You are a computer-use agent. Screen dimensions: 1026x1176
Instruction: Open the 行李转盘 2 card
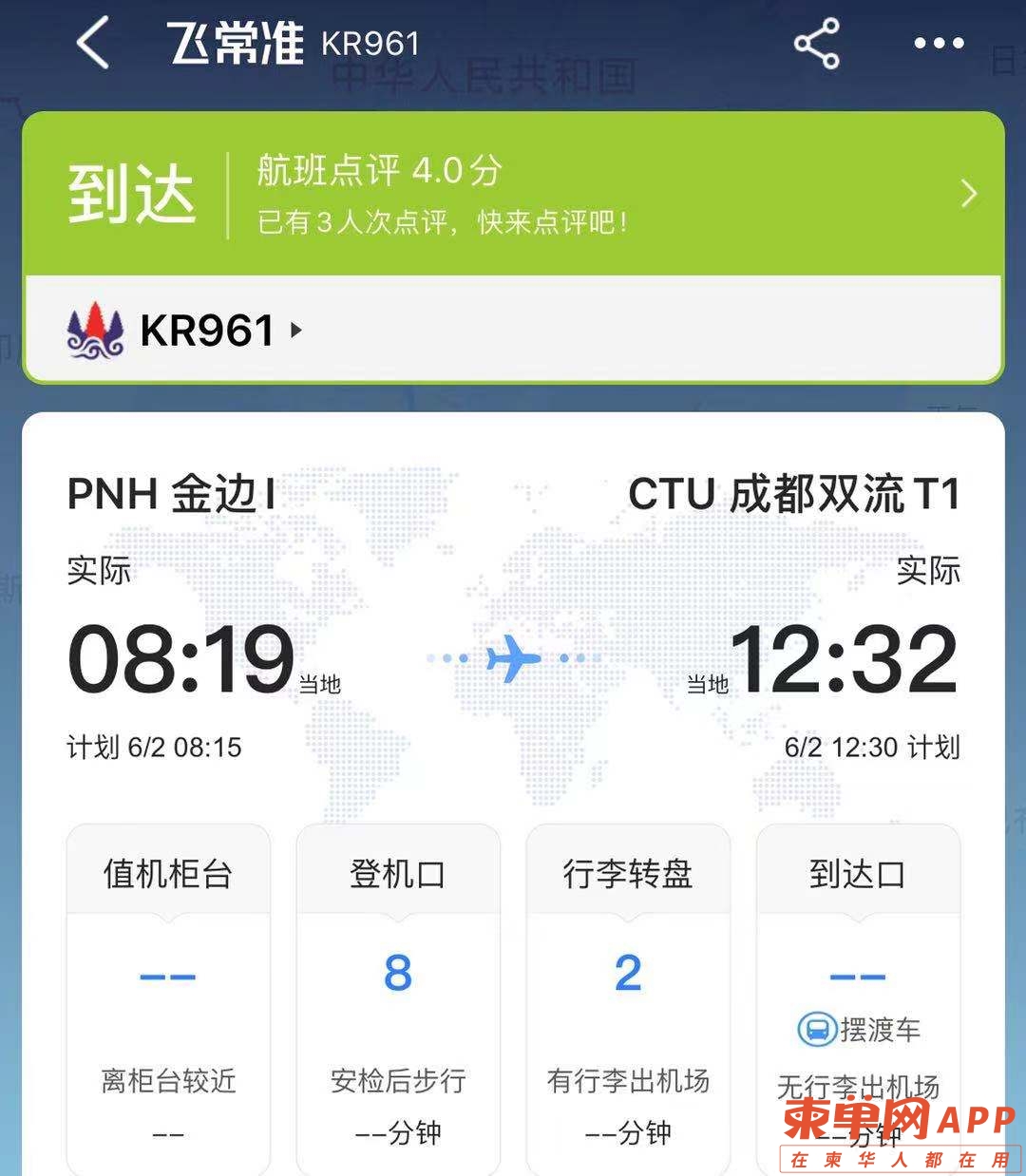pos(628,997)
